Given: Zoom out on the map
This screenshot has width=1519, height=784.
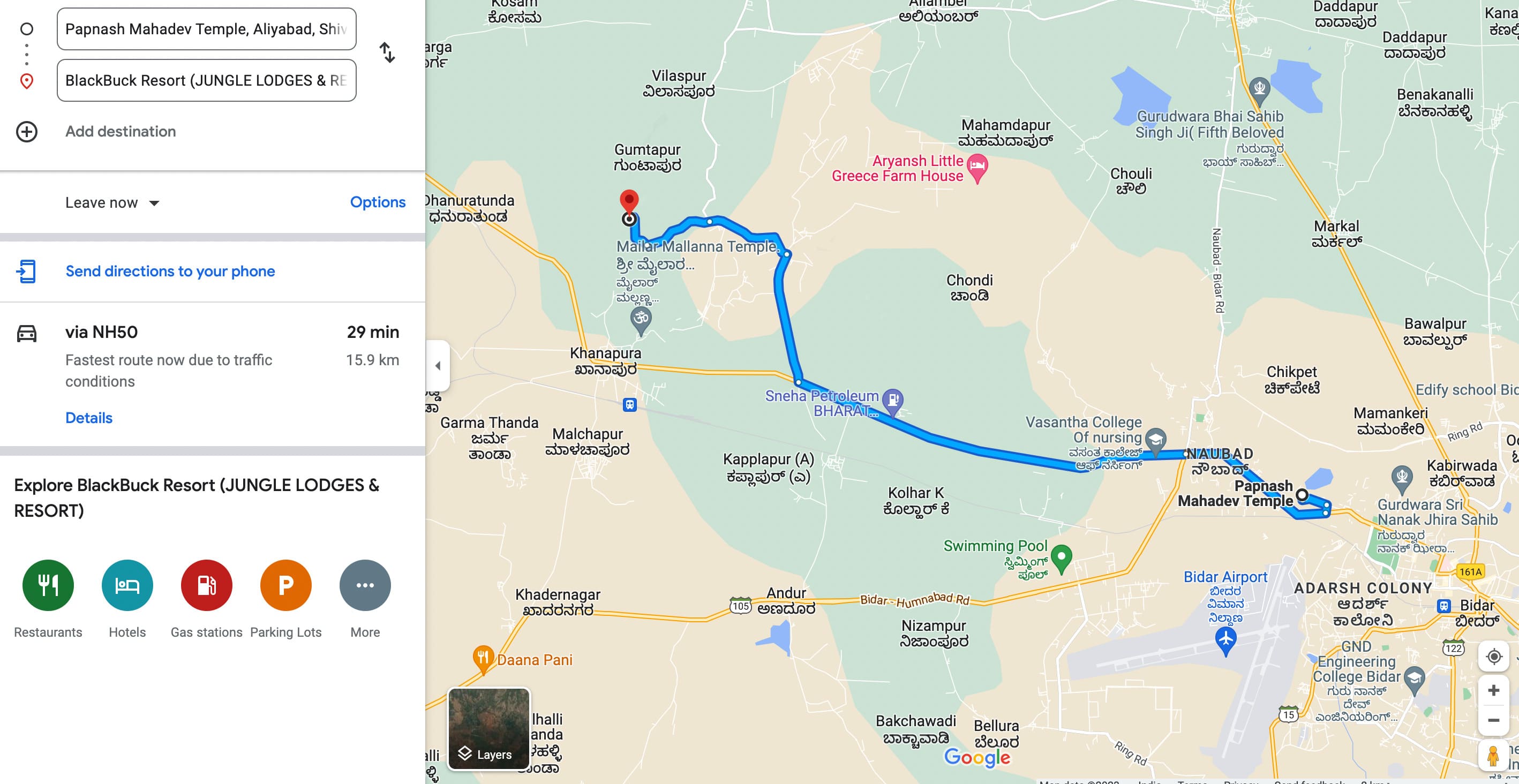Looking at the screenshot, I should [1493, 720].
